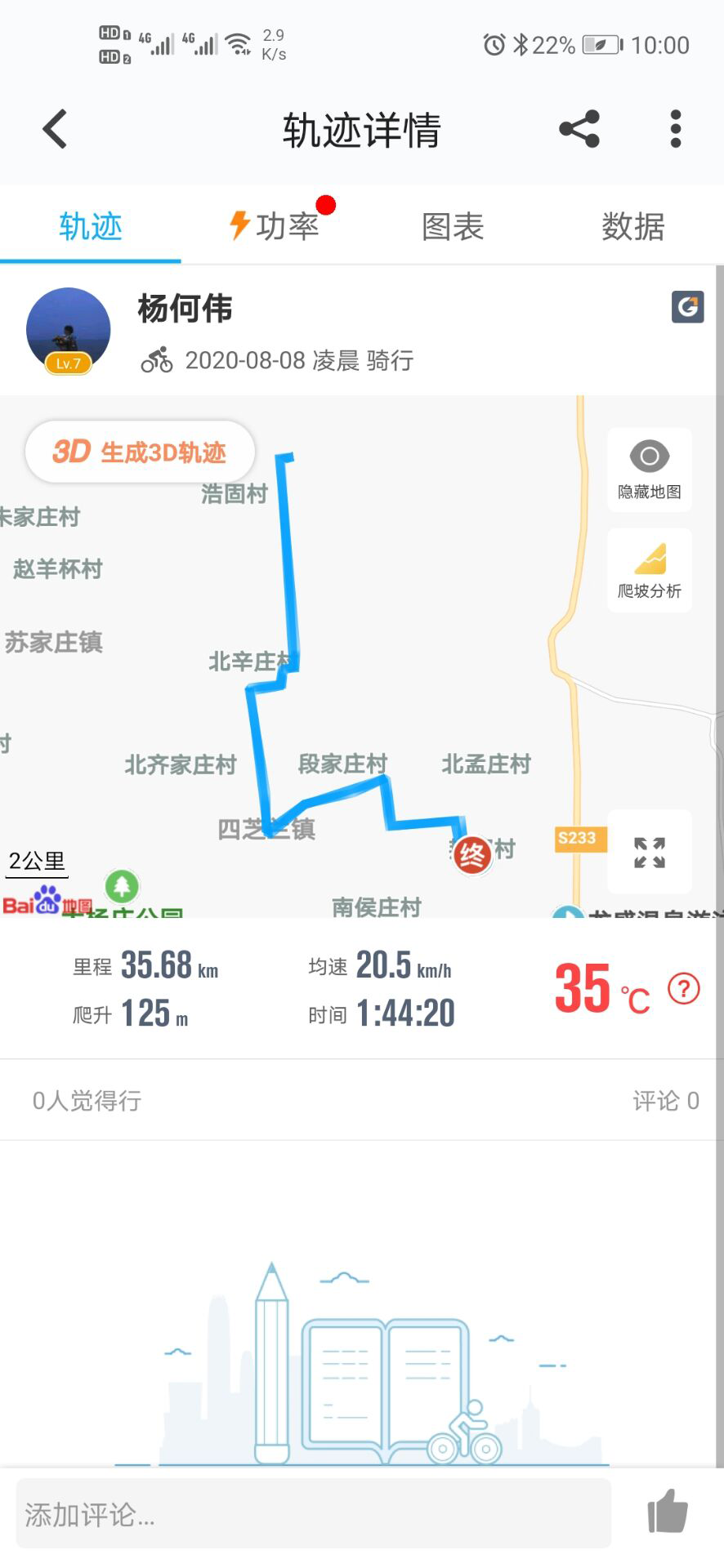Open the temperature help question mark
The height and width of the screenshot is (1568, 724).
684,989
